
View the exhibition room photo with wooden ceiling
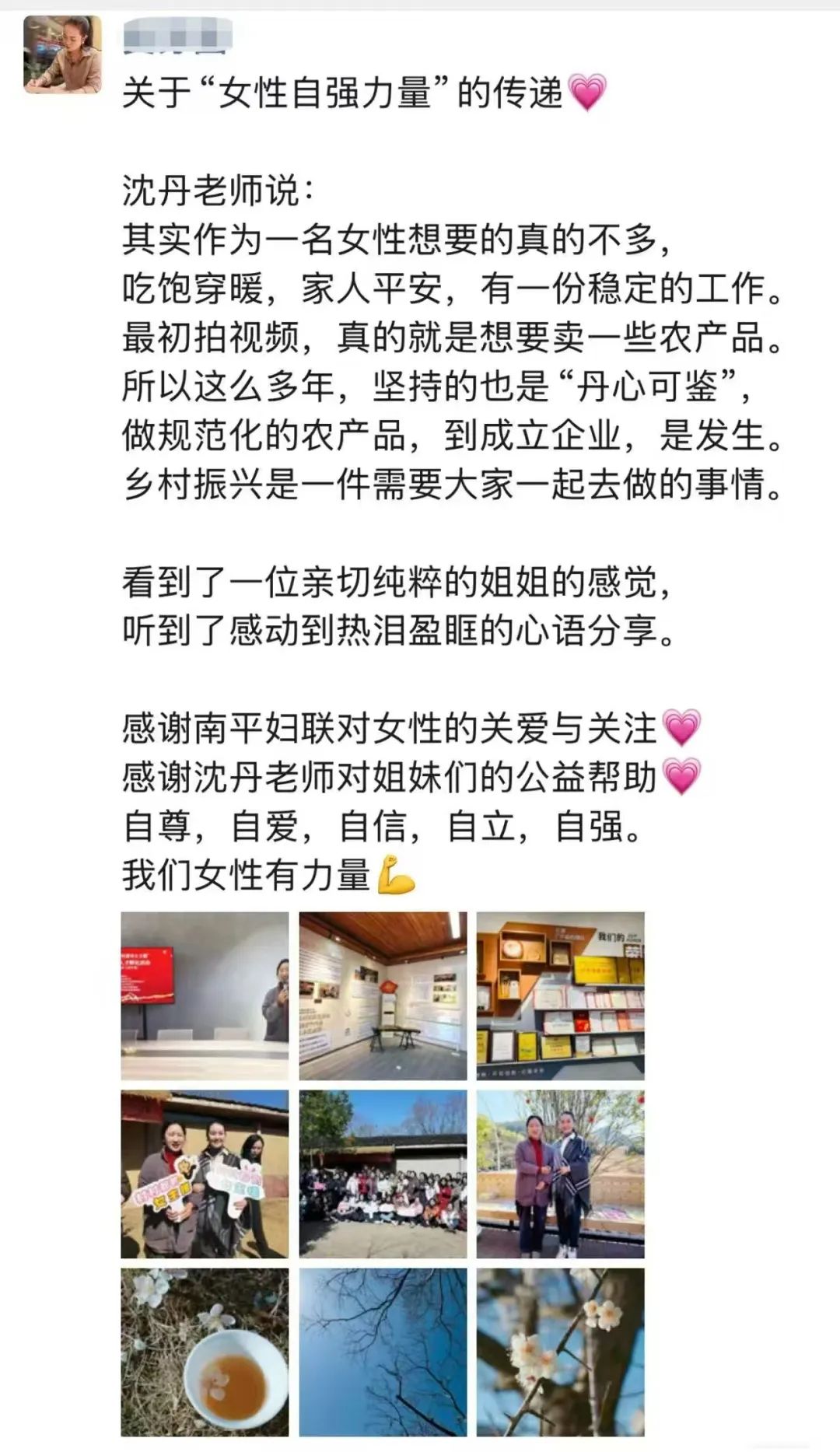(x=383, y=995)
